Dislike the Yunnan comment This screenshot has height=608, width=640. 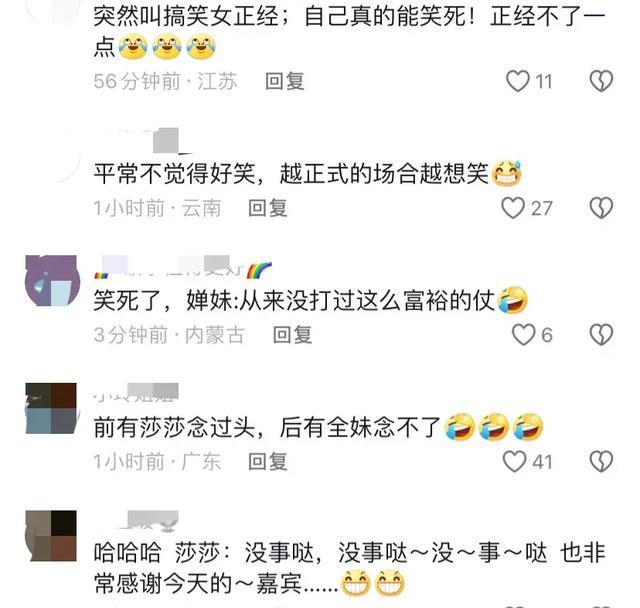[x=600, y=208]
